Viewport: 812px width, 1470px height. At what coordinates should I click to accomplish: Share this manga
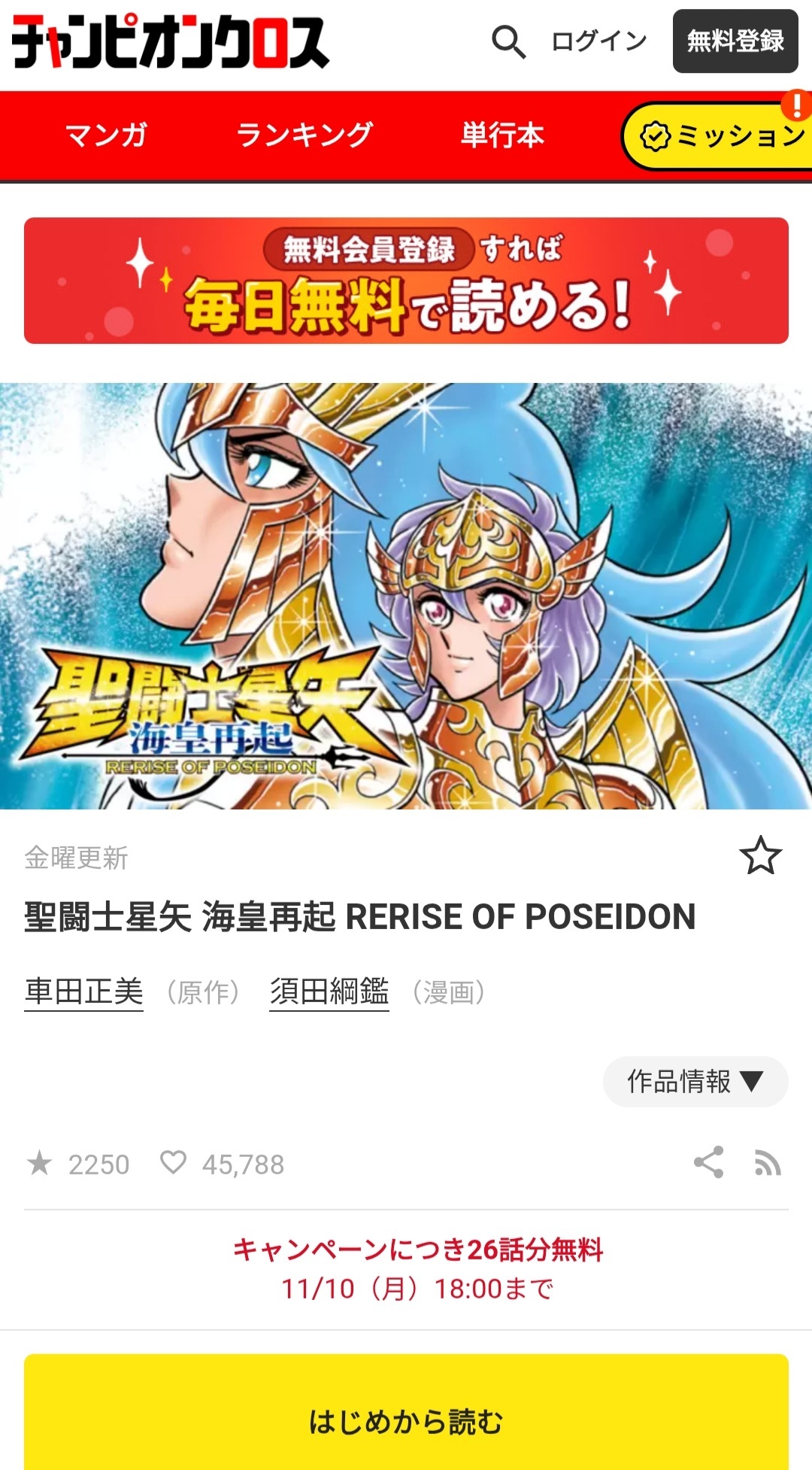pos(708,1162)
